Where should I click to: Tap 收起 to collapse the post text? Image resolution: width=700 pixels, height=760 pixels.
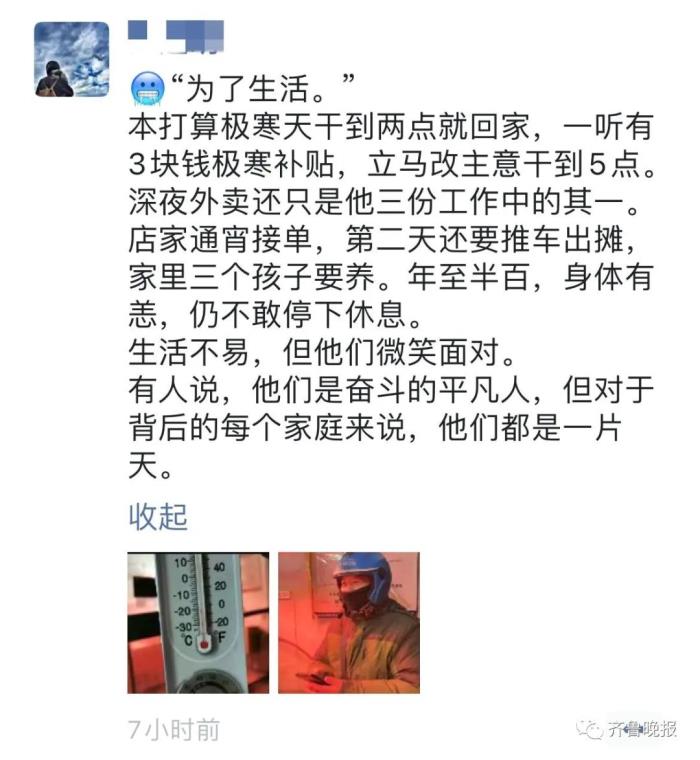pos(158,517)
